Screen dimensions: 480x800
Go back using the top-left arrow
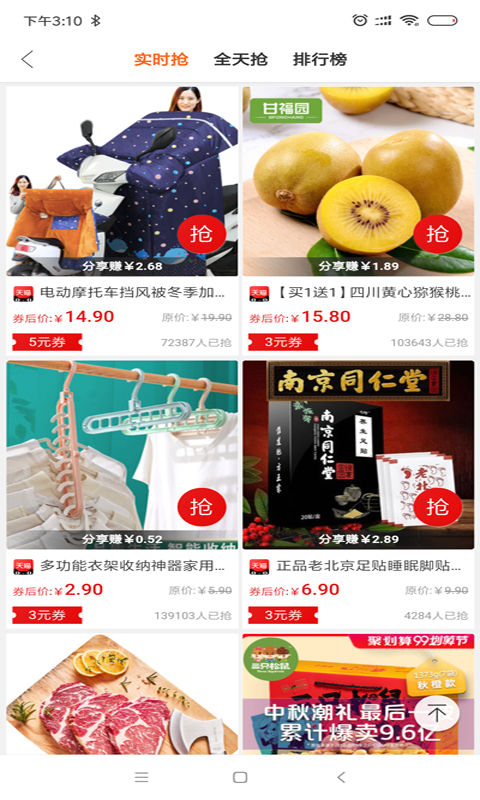pyautogui.click(x=28, y=59)
